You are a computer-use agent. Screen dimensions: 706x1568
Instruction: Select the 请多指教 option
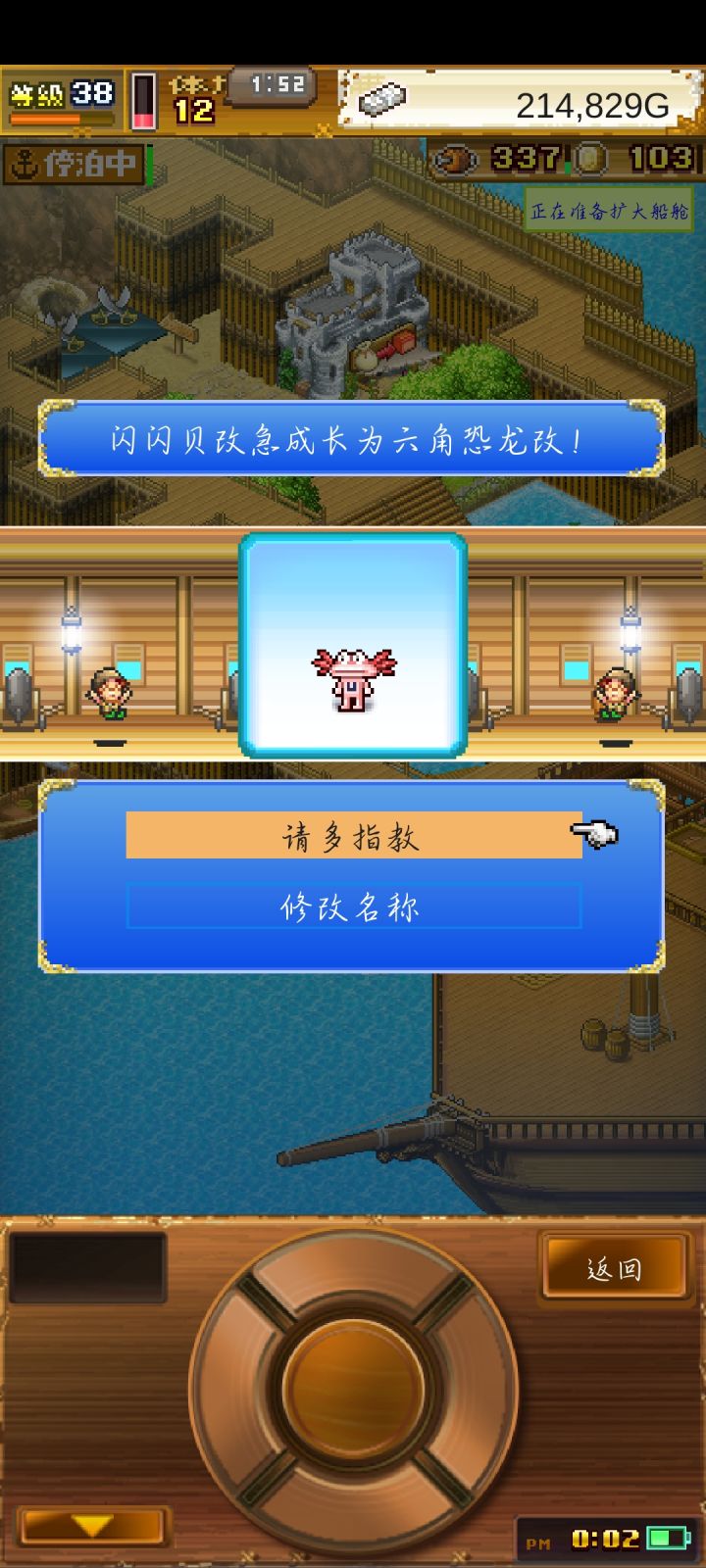353,839
